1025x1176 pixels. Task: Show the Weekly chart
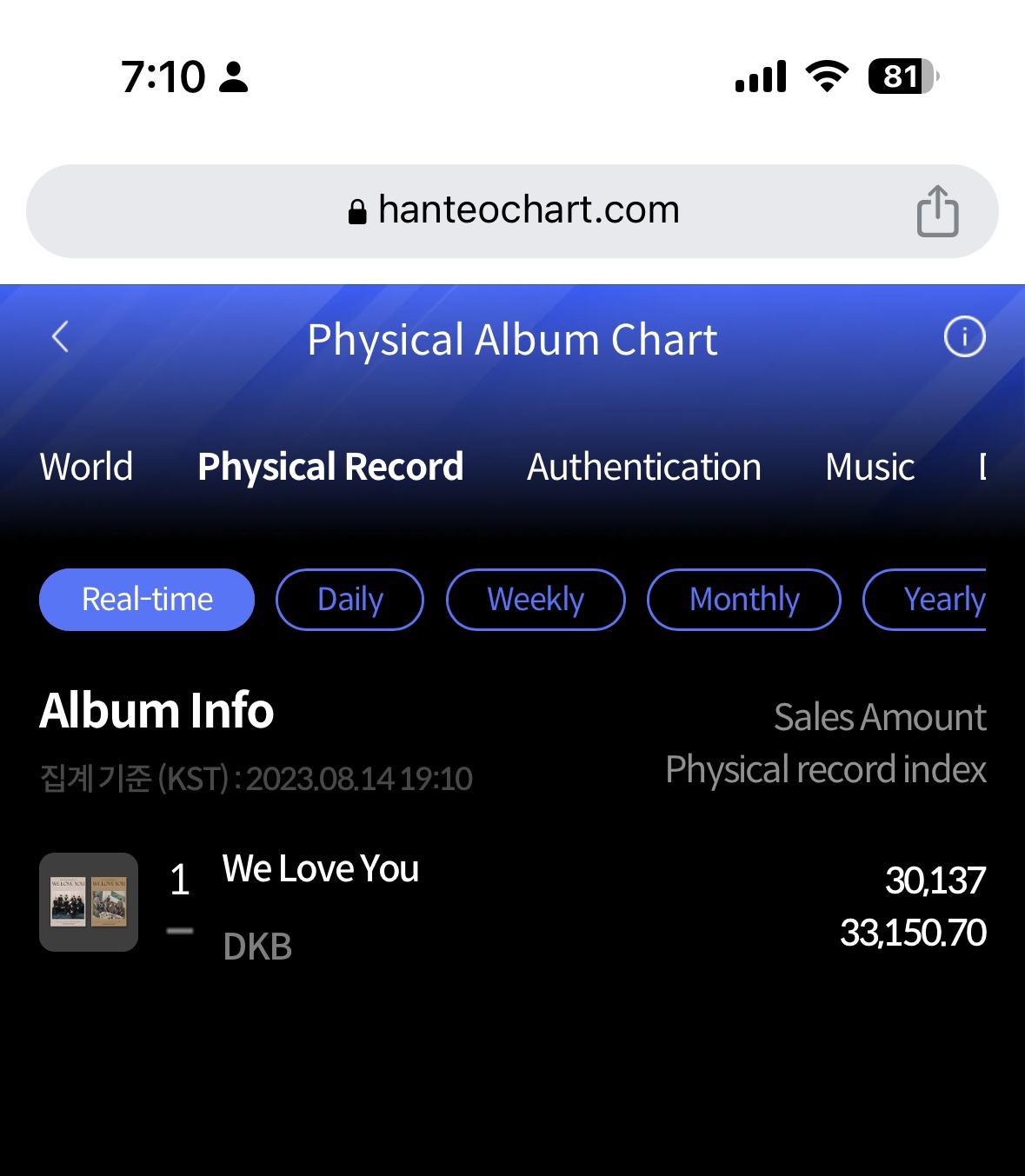click(x=536, y=600)
